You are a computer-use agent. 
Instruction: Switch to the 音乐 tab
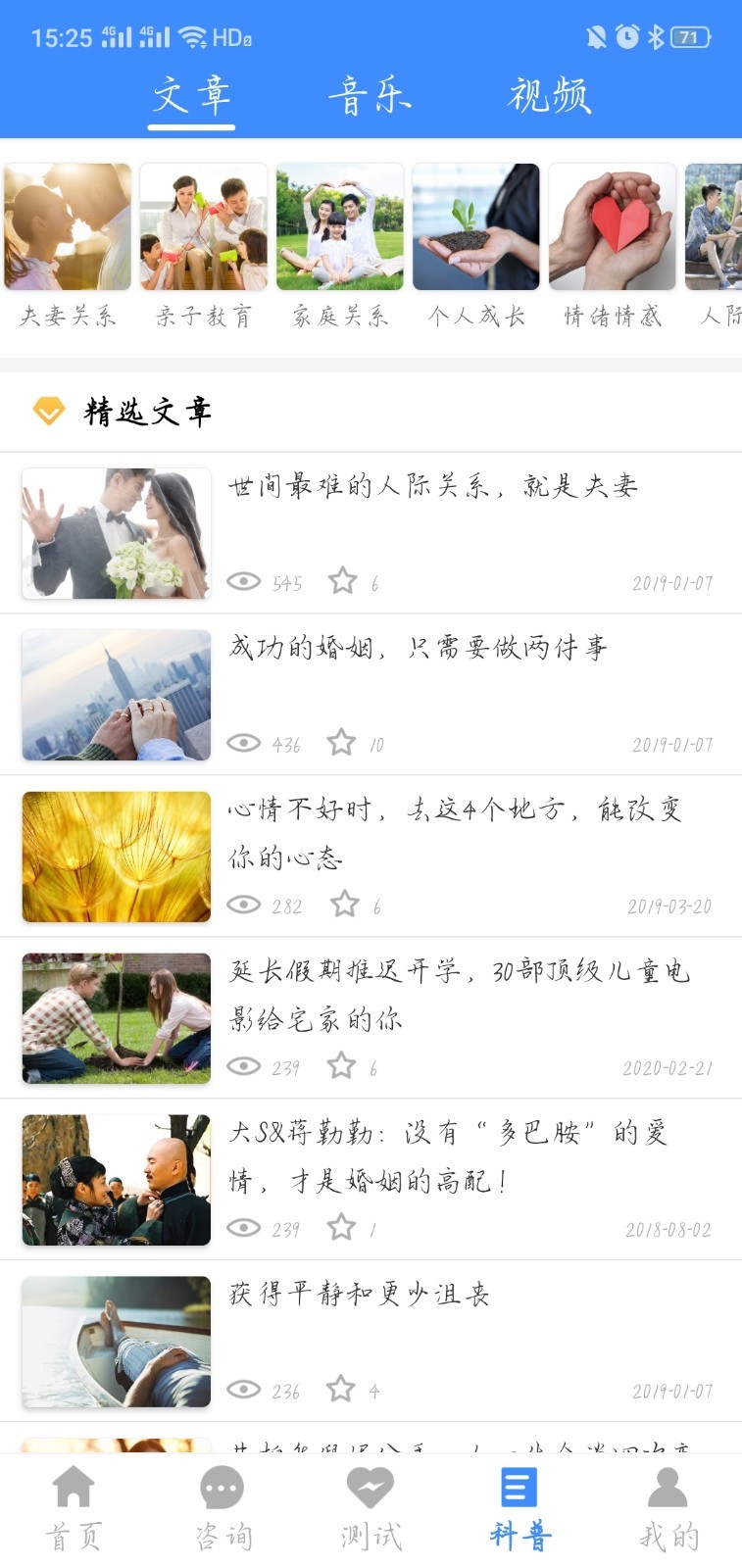(x=370, y=96)
